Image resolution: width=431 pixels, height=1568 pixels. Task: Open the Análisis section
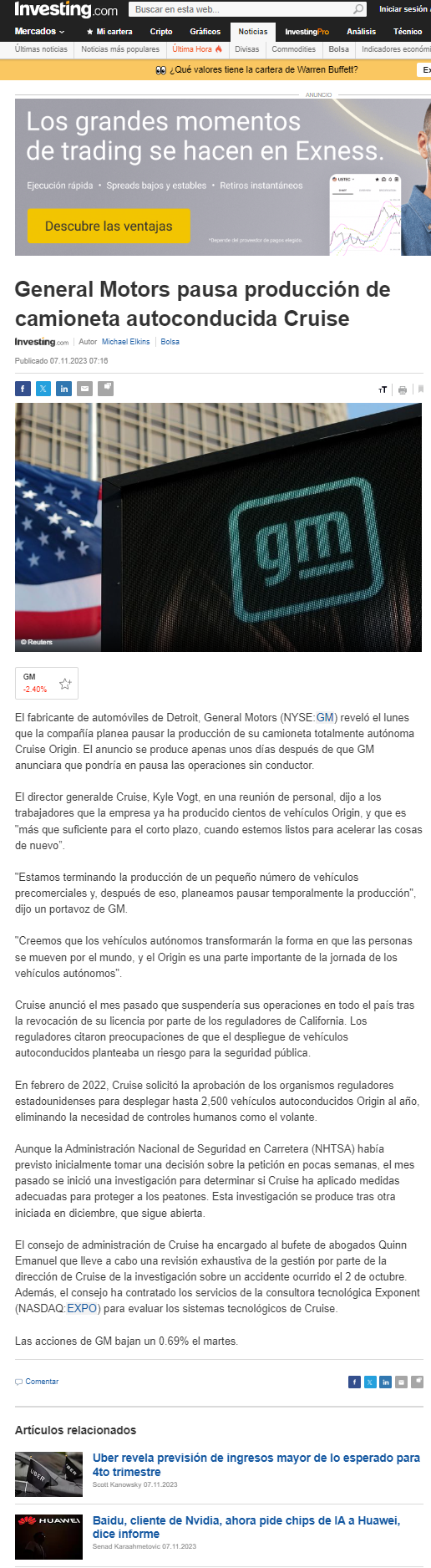point(361,32)
